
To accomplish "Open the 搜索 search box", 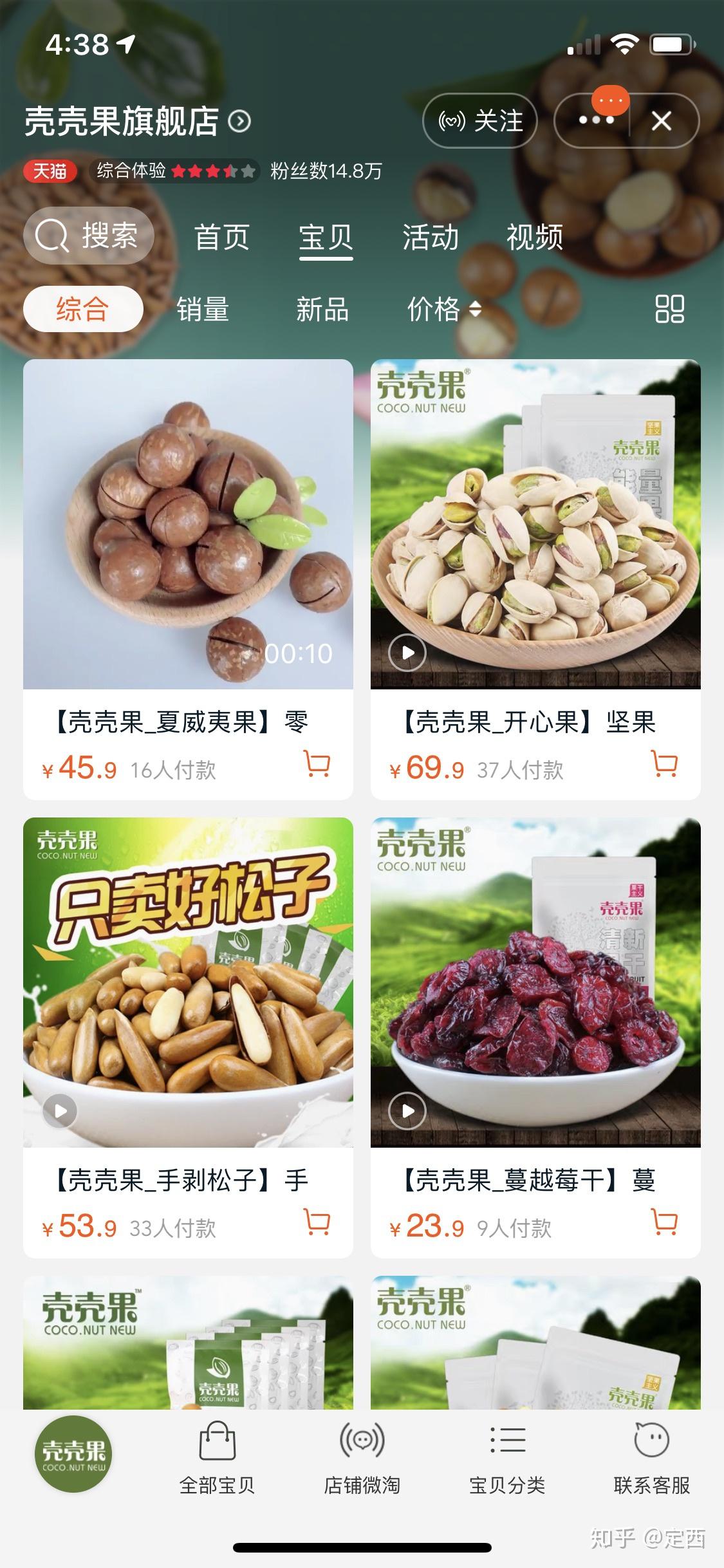I will point(89,236).
